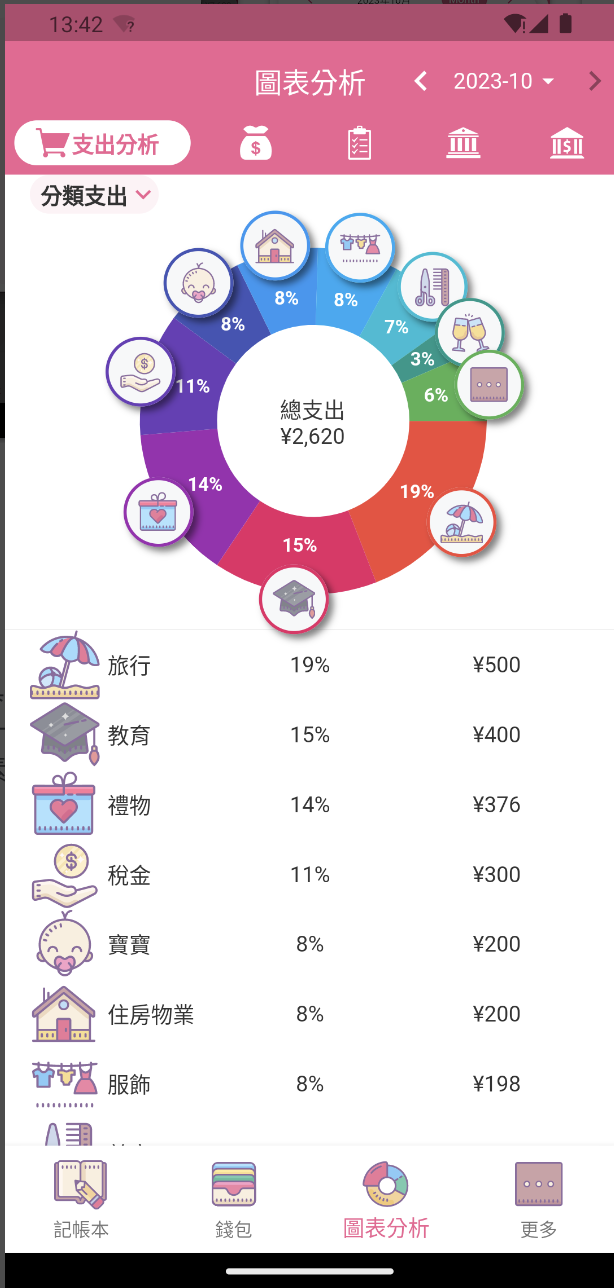Open the 錢包 tab
Image resolution: width=614 pixels, height=1288 pixels.
tap(234, 1199)
